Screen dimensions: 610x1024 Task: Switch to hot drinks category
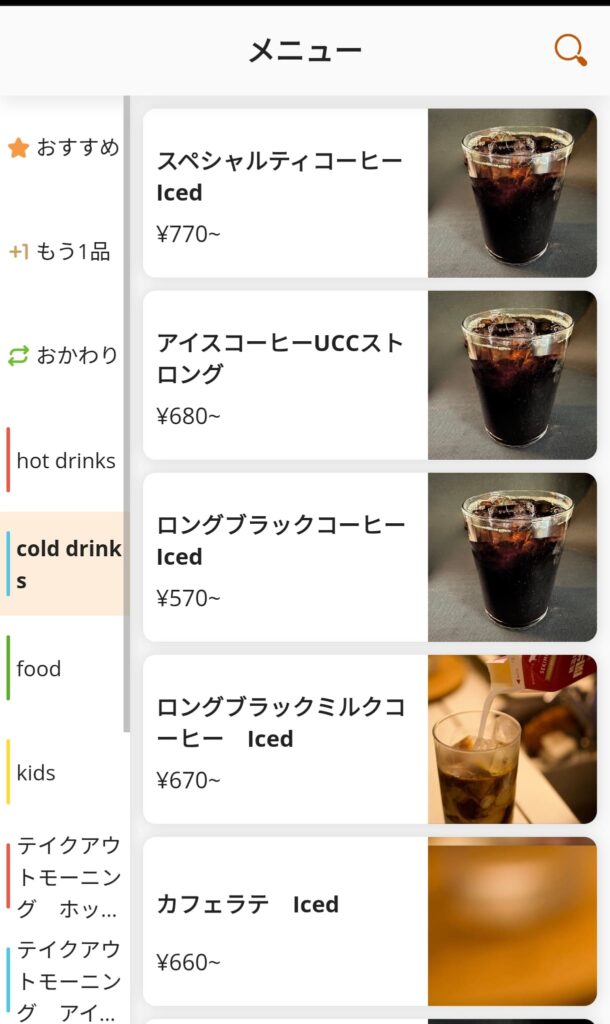click(x=65, y=461)
